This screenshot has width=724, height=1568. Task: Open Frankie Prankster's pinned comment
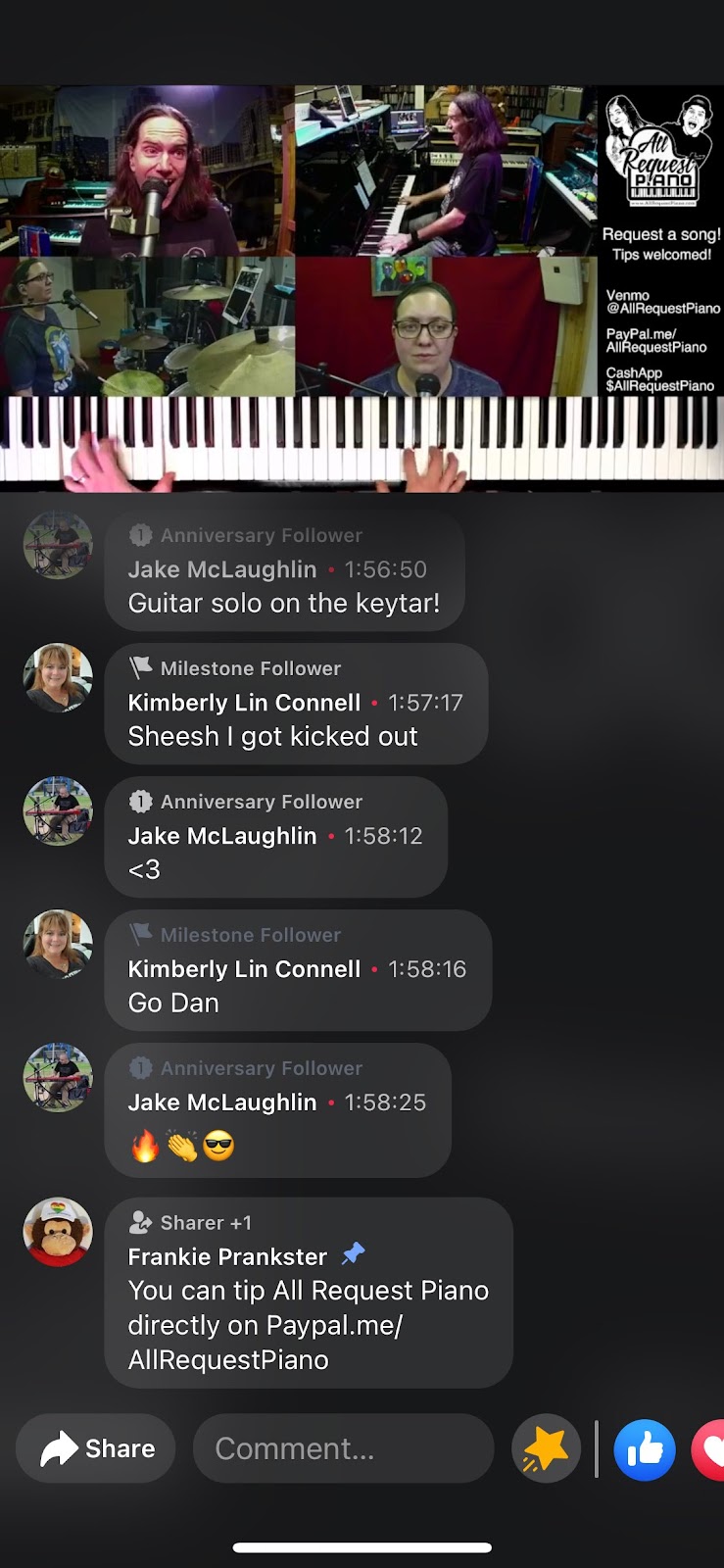(x=308, y=1308)
